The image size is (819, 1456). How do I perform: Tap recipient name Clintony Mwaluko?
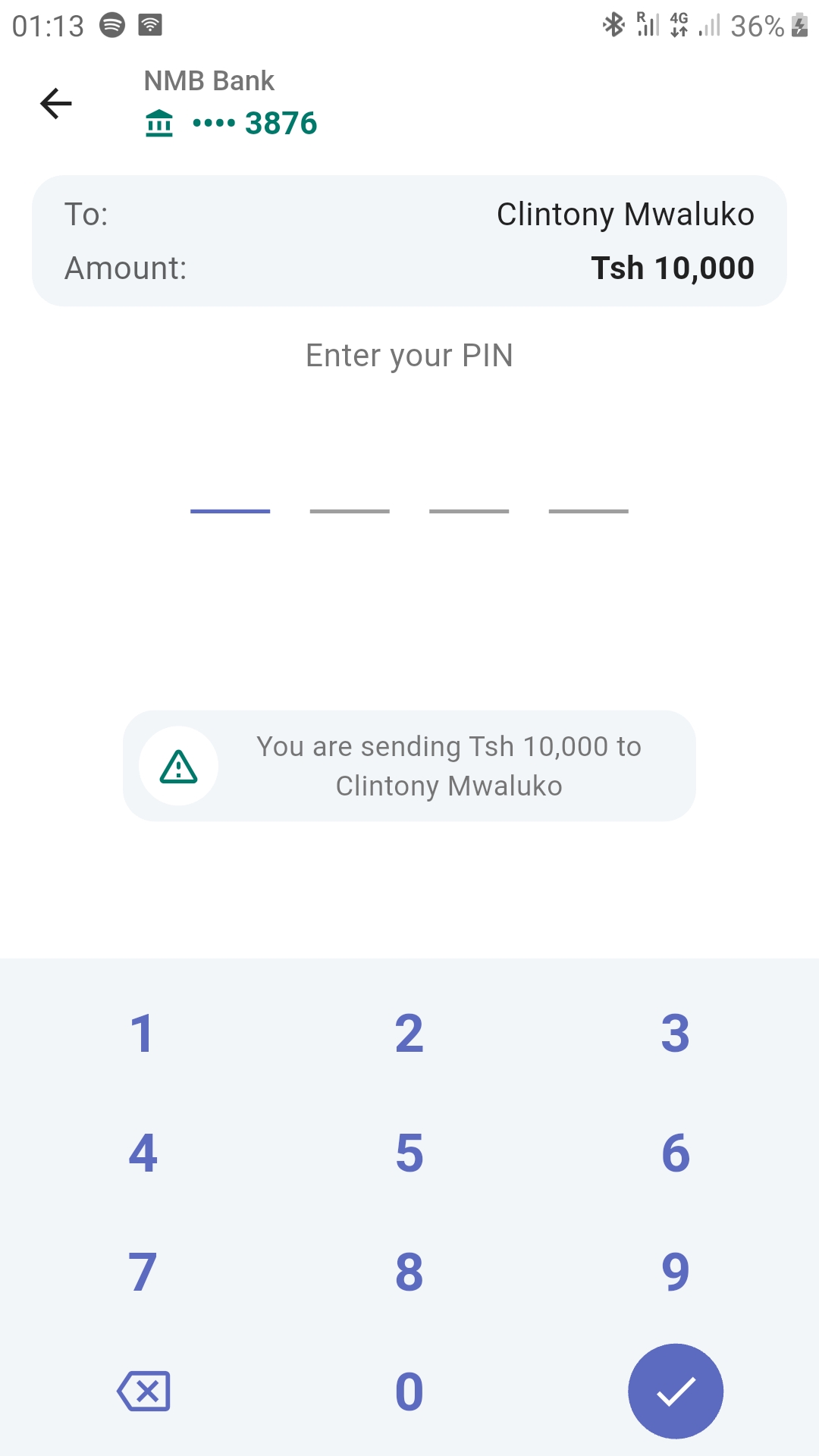[x=625, y=215]
